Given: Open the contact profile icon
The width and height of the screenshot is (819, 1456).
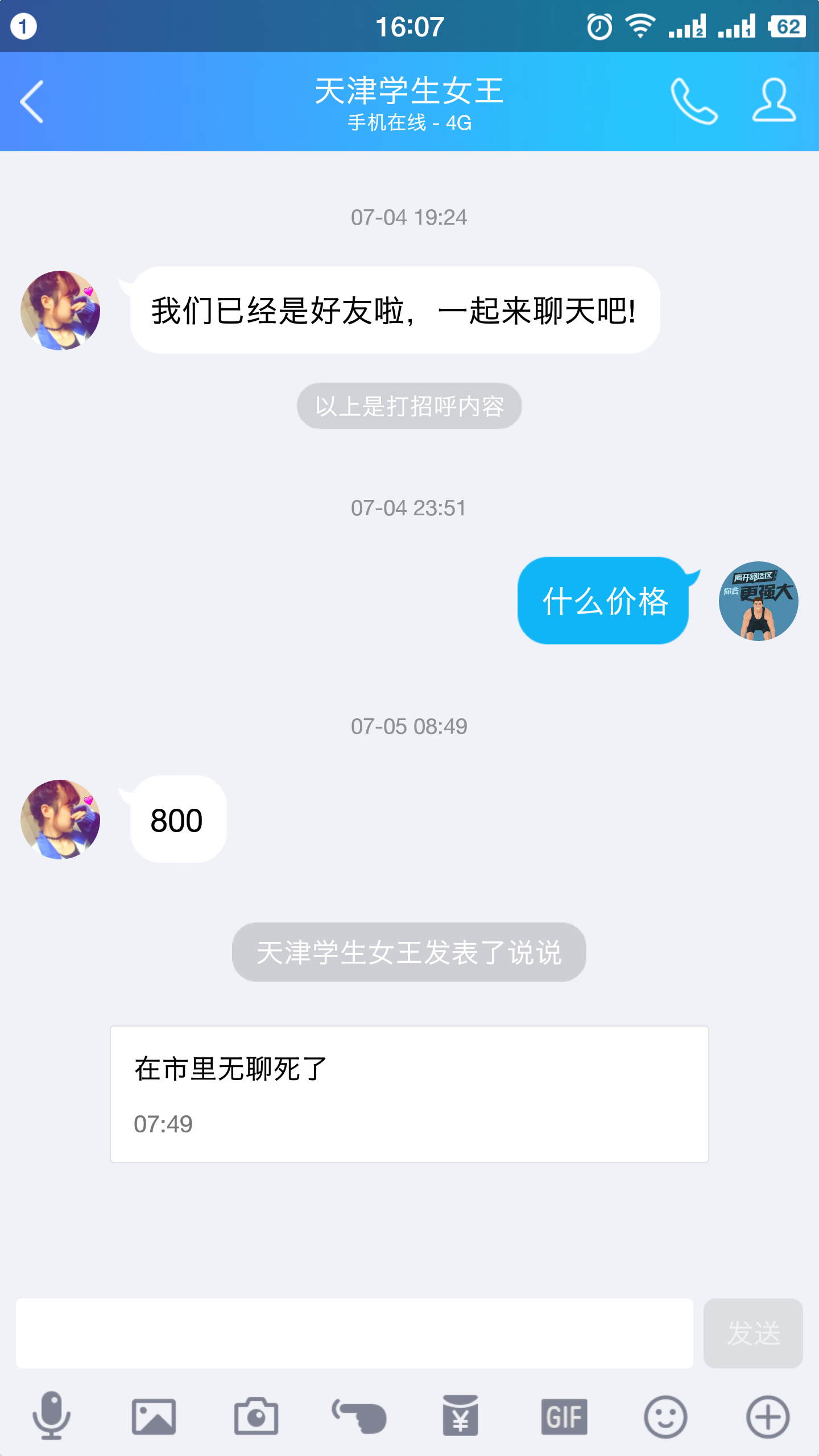Looking at the screenshot, I should 773,101.
